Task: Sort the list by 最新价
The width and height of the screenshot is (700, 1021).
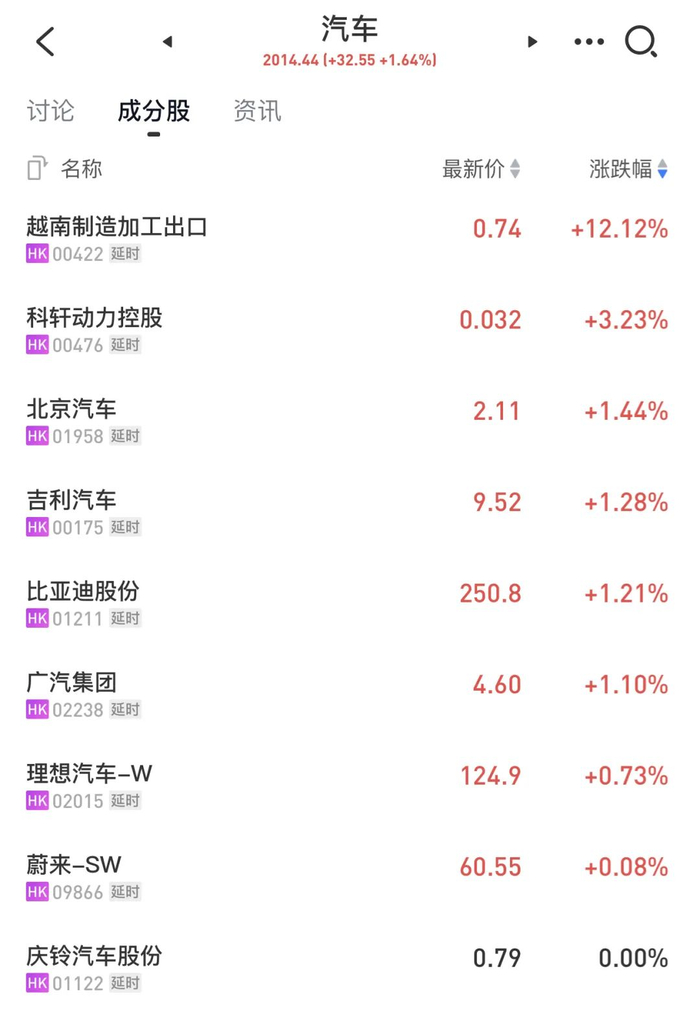Action: tap(481, 169)
